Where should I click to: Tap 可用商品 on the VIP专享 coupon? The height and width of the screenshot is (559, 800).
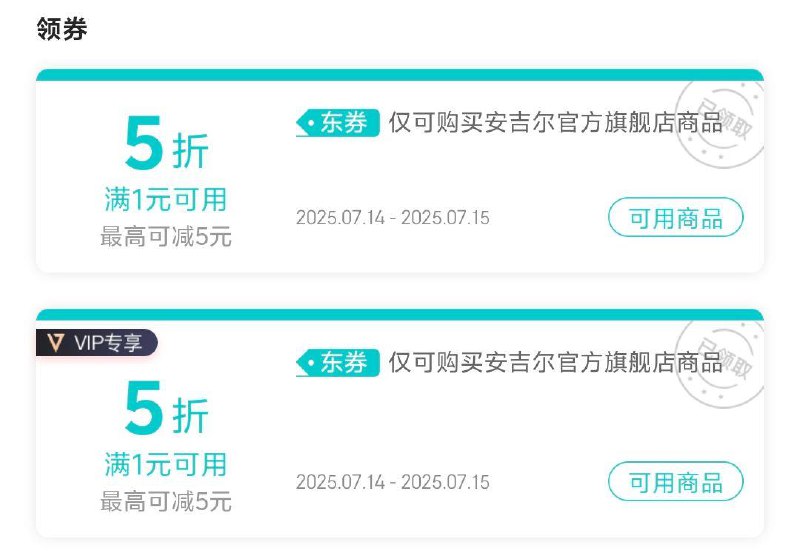point(676,482)
